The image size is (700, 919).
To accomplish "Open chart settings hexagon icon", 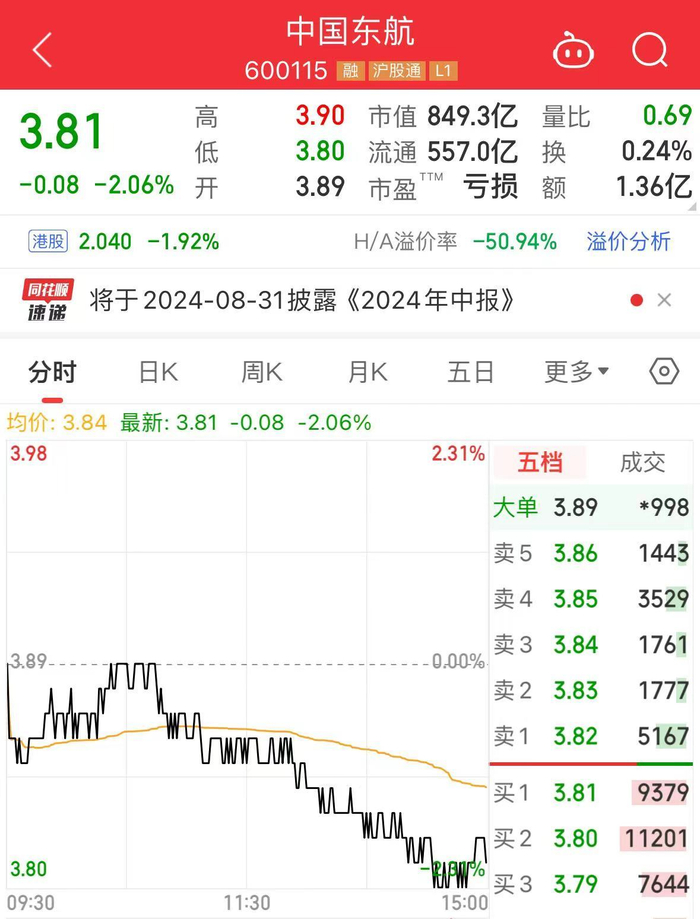I will click(x=664, y=372).
